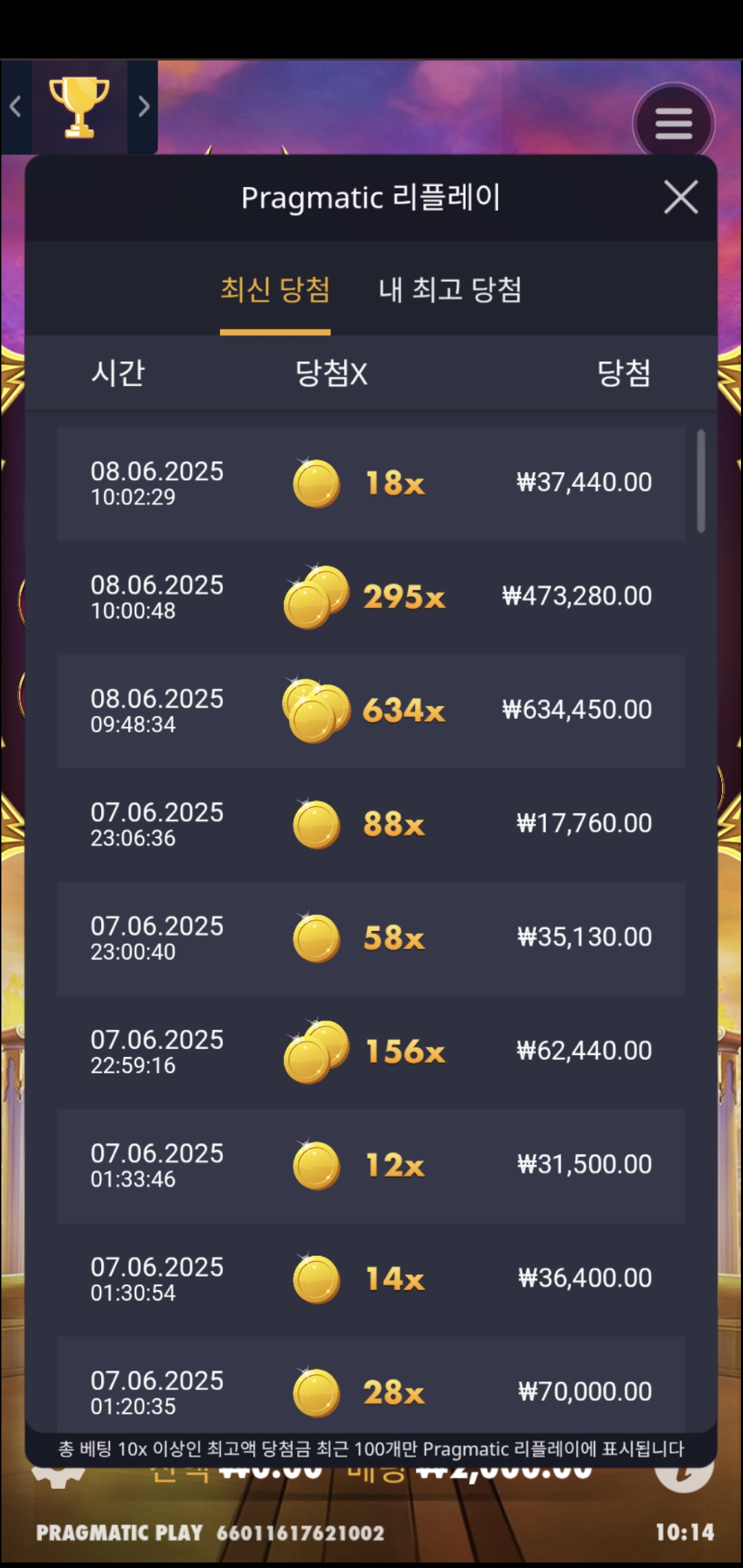Viewport: 743px width, 1568px height.
Task: Open the 14x win replay of ₩36,400.00
Action: click(x=371, y=1279)
